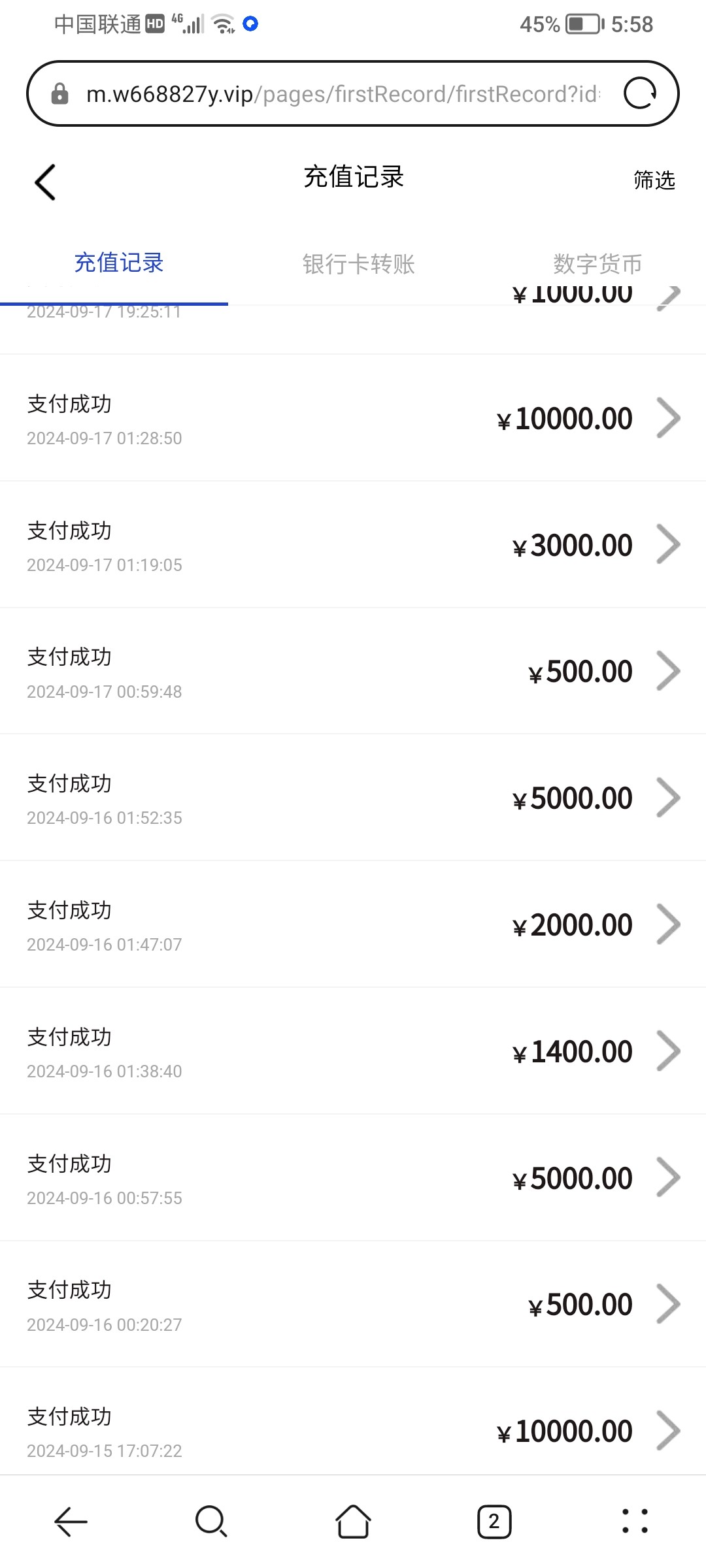Go to the browser home page
The image size is (706, 1568).
click(353, 1522)
